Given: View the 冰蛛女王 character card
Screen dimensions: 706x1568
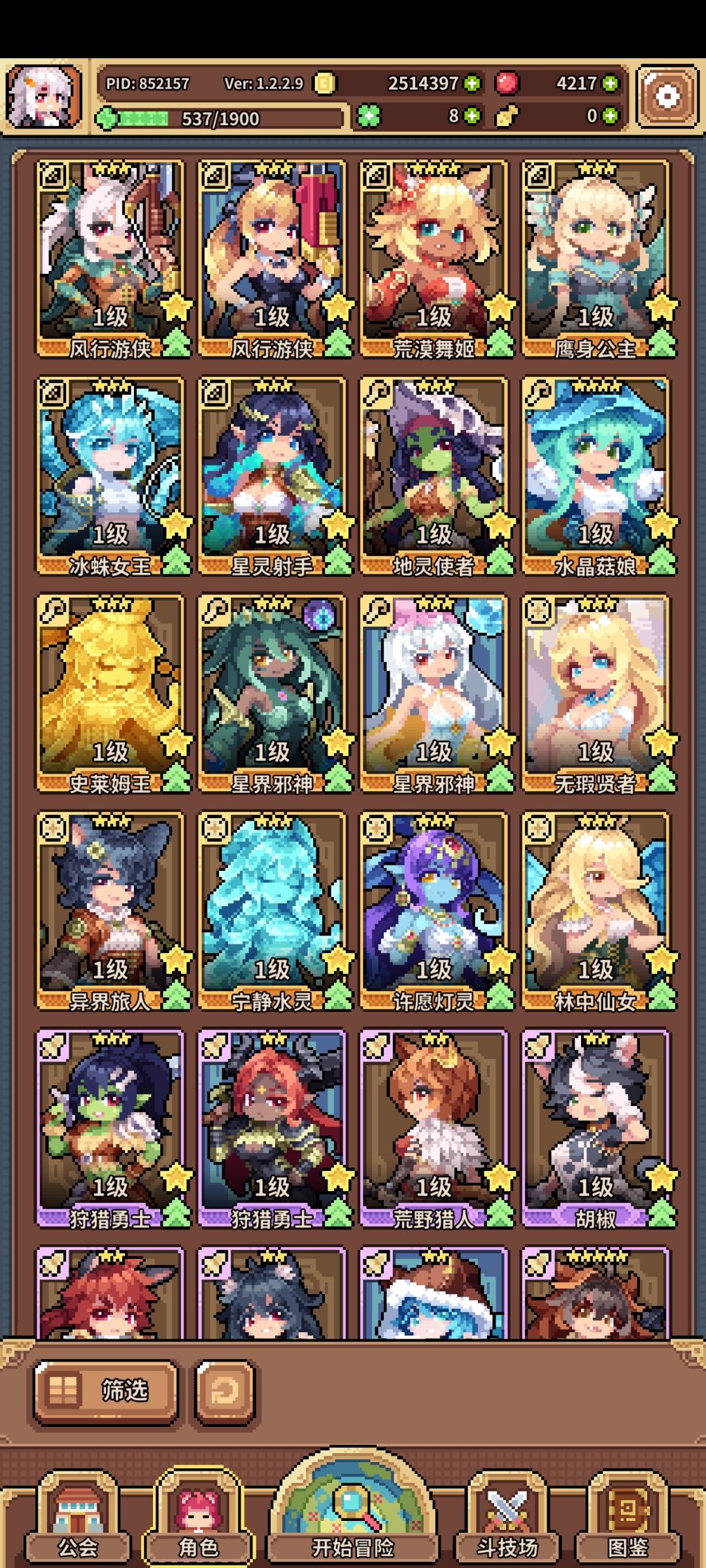Looking at the screenshot, I should pos(110,476).
